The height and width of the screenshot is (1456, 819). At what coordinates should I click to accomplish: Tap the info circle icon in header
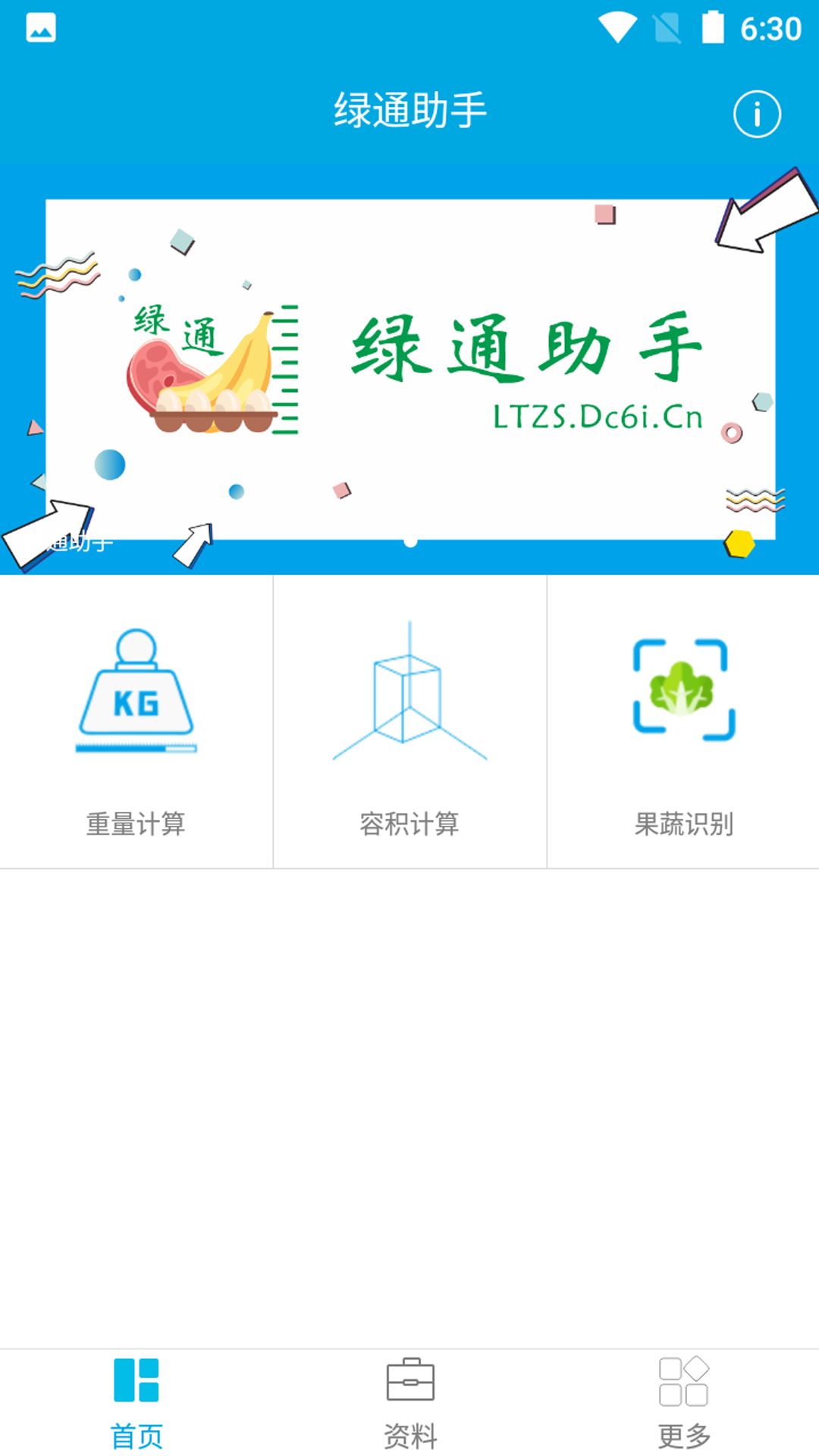(x=756, y=112)
